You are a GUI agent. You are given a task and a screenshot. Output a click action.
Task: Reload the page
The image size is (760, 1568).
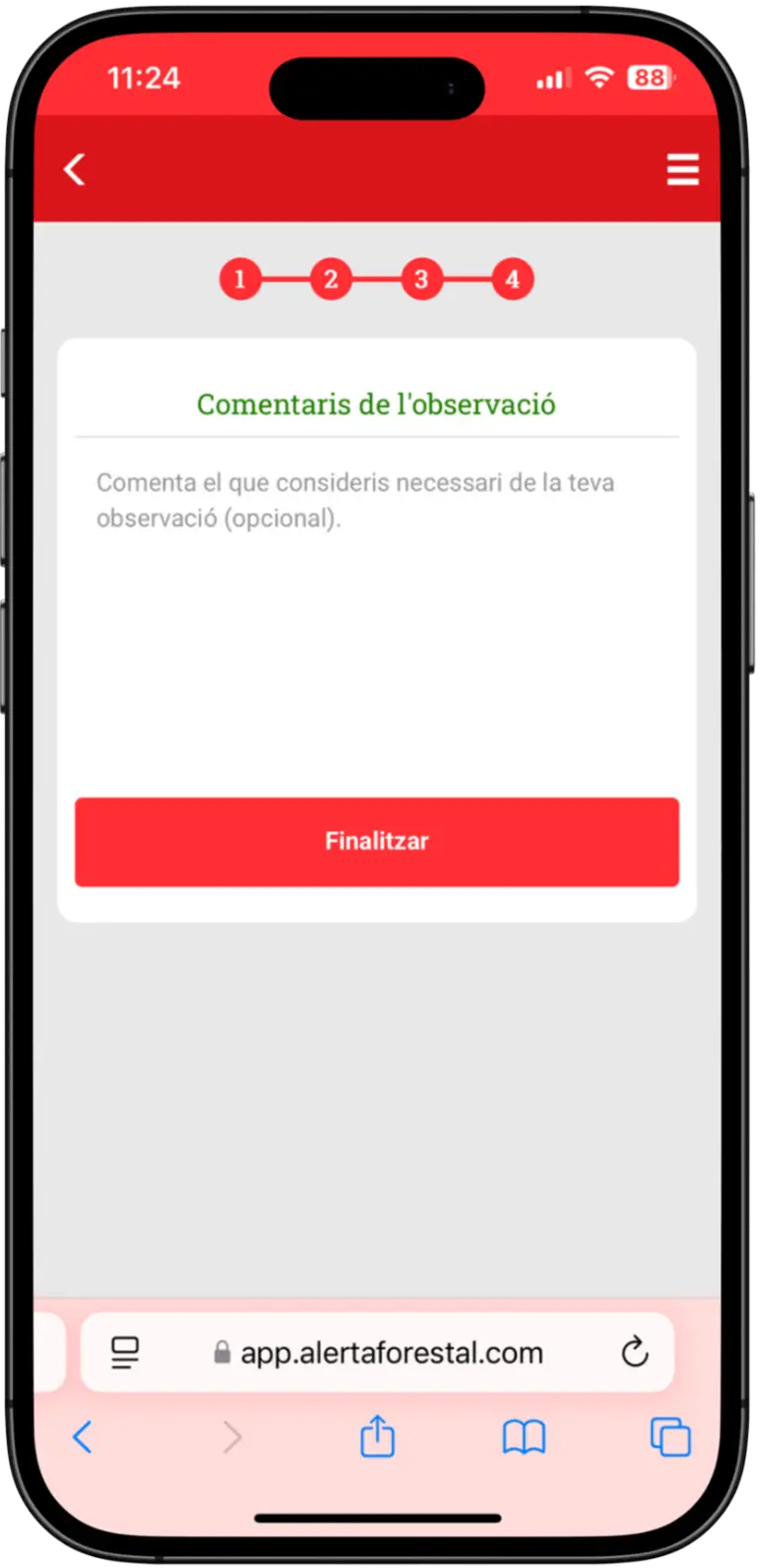coord(634,1351)
